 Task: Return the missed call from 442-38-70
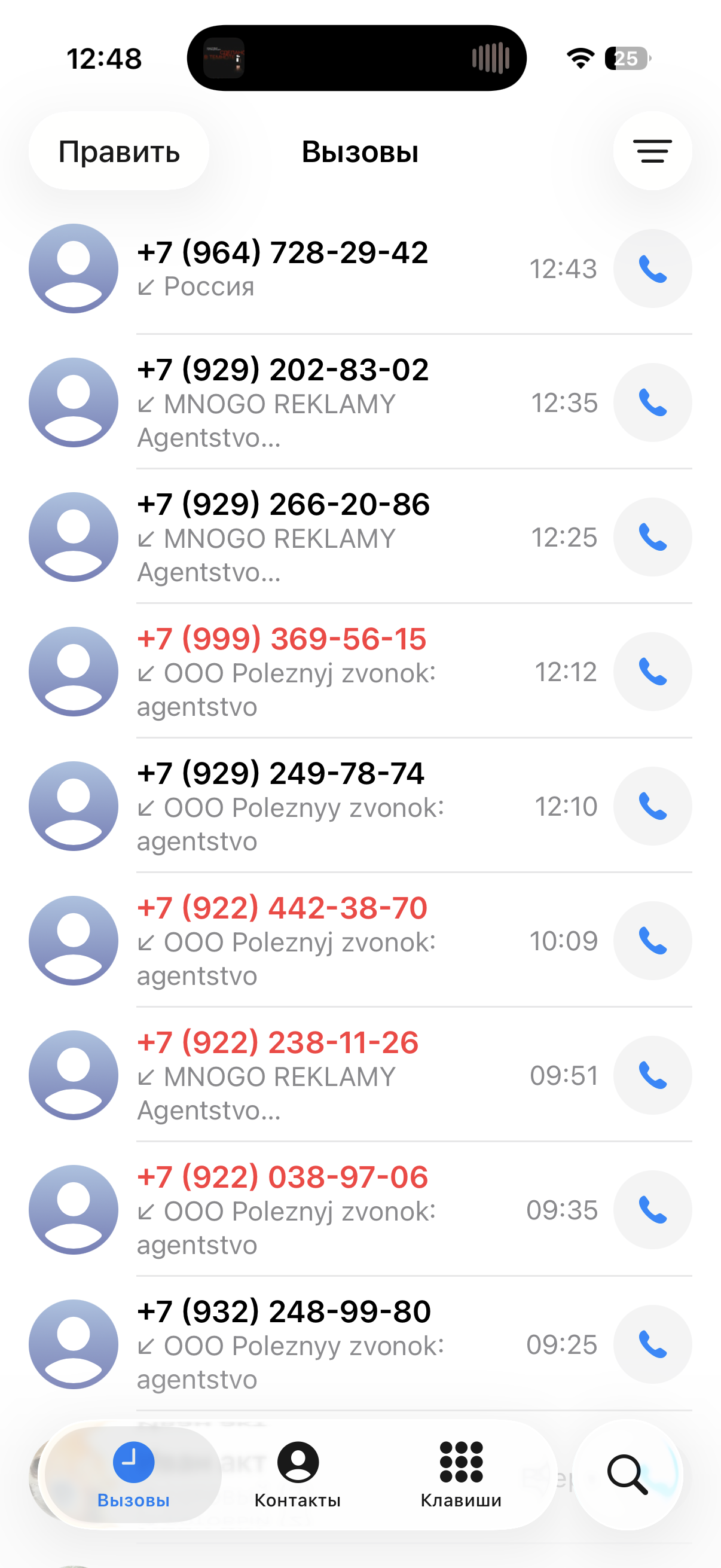tap(652, 941)
